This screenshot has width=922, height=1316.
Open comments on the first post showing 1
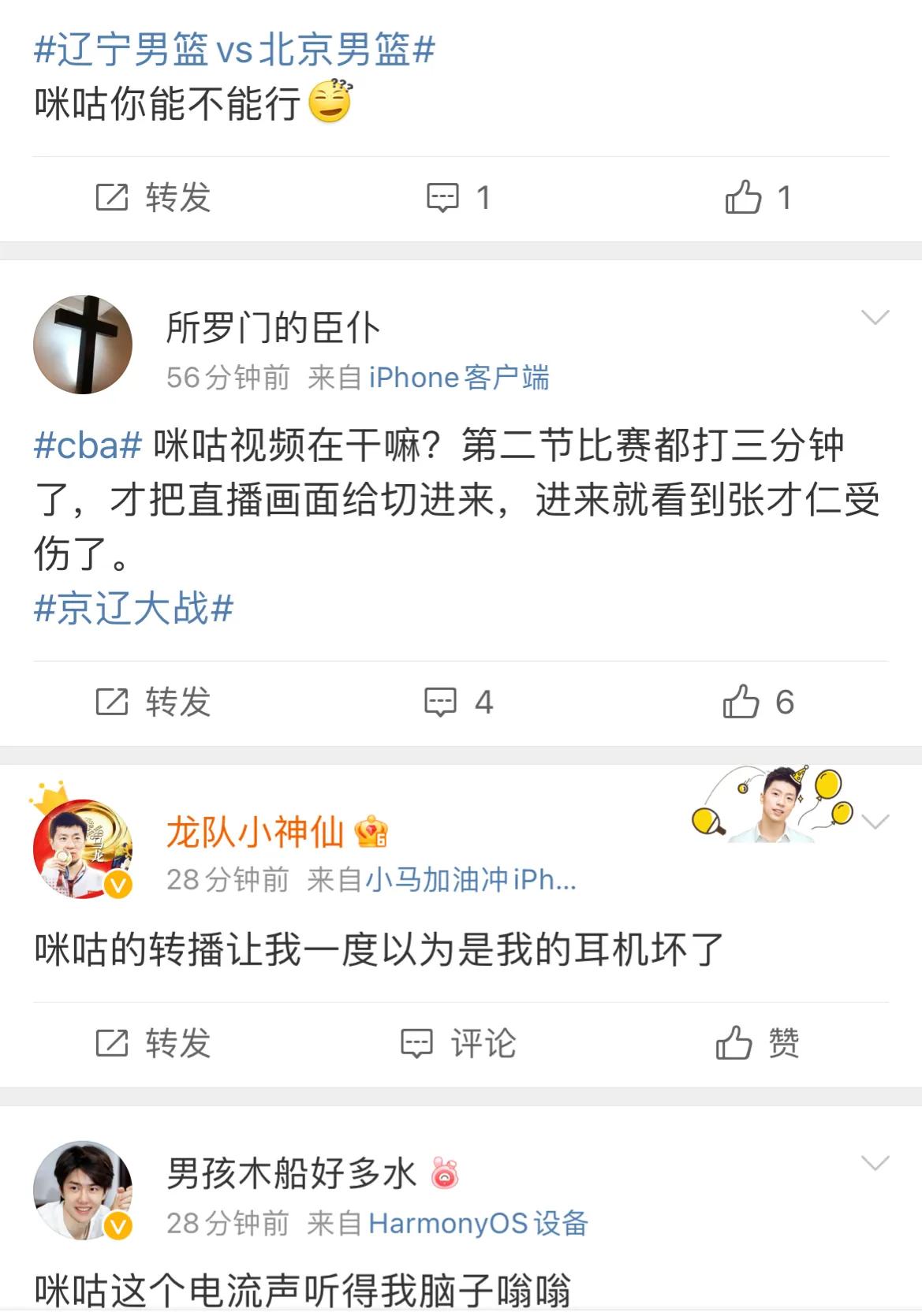pos(457,197)
